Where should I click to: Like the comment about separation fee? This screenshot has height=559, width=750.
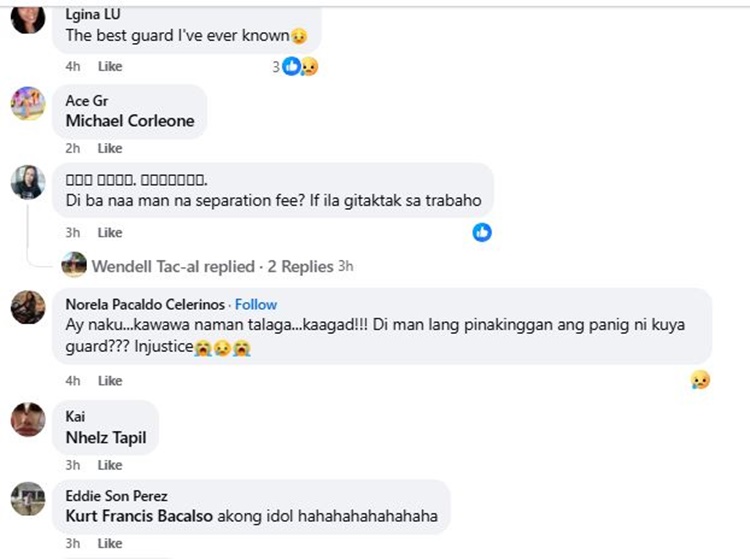[110, 232]
